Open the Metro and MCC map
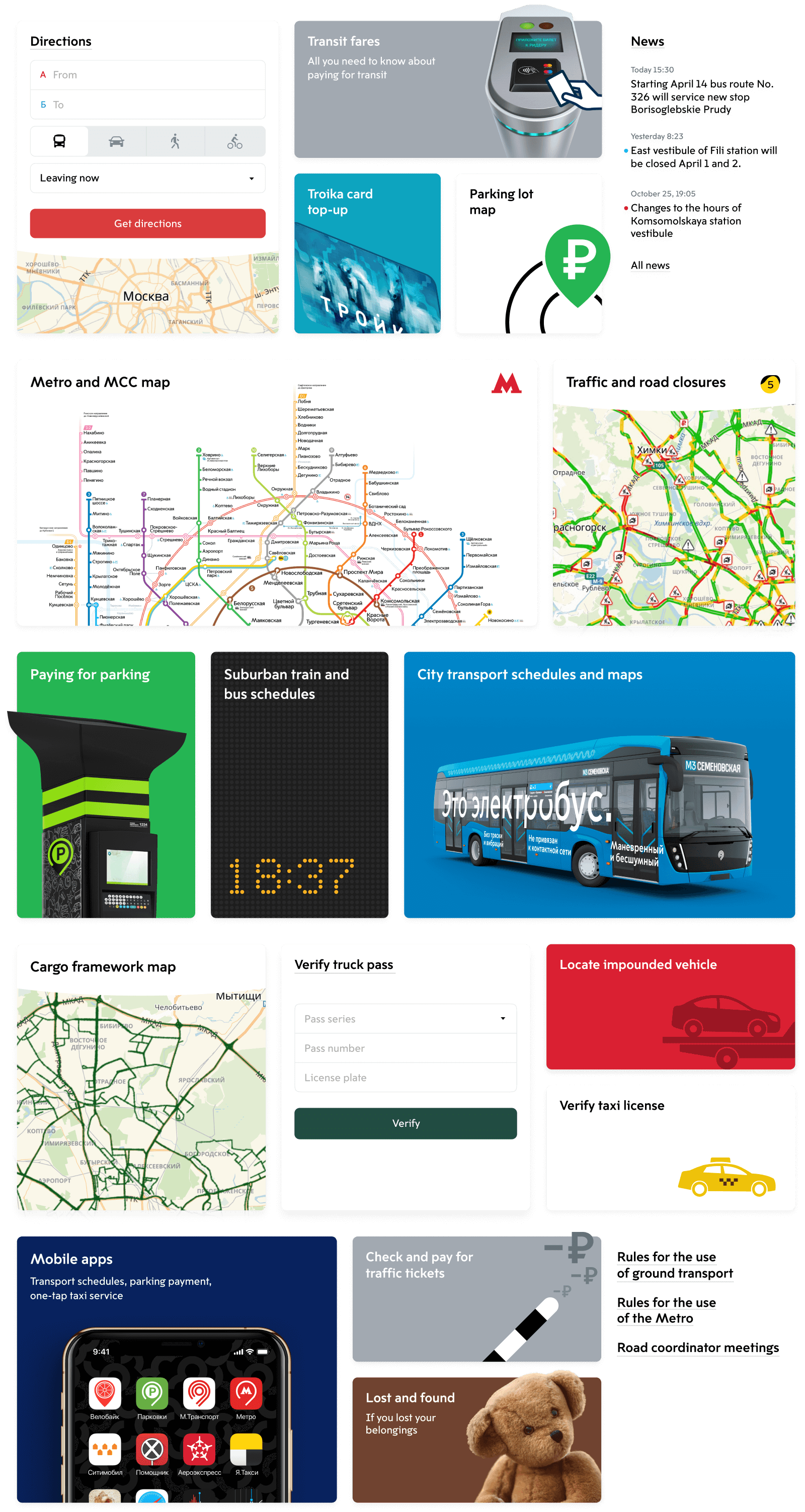 (277, 493)
